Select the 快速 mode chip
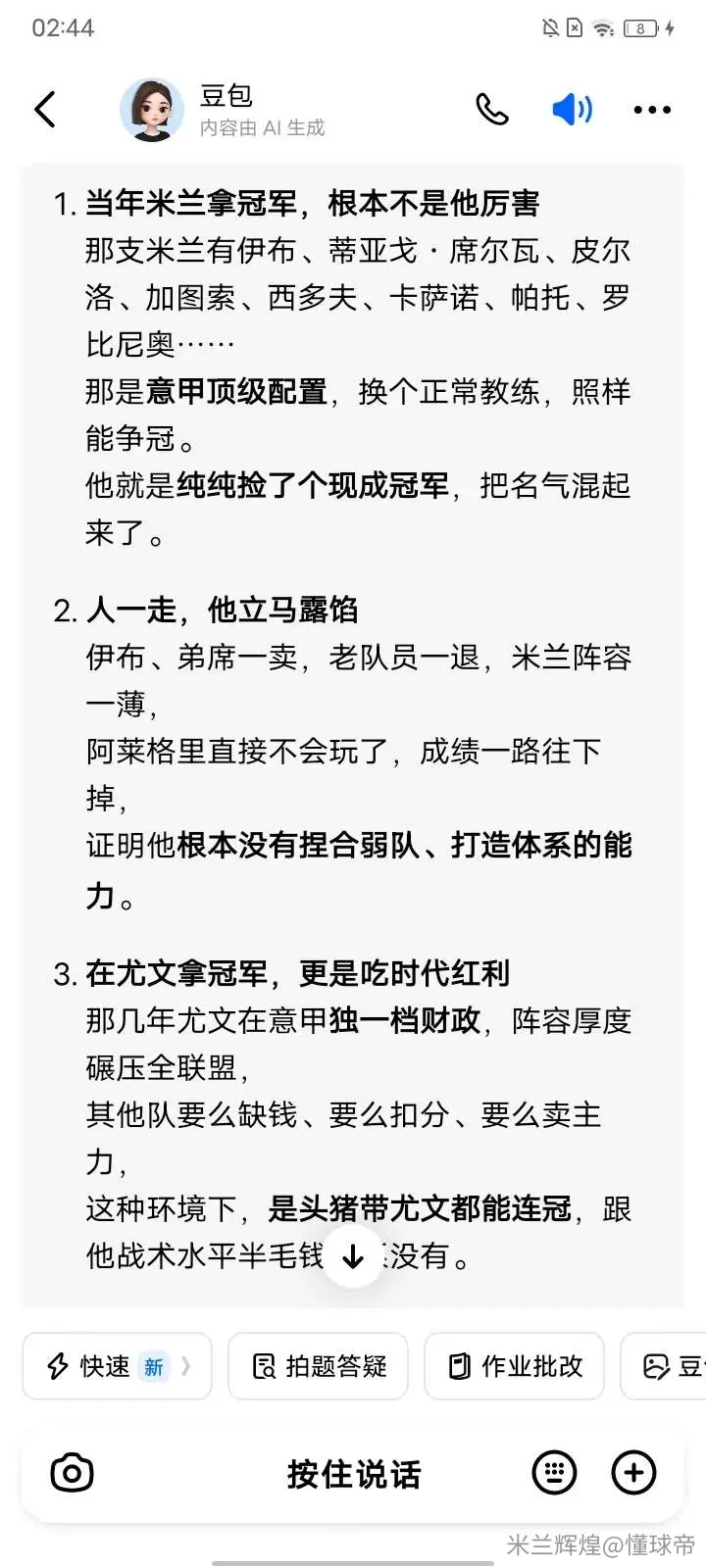The image size is (706, 1568). (x=118, y=1366)
